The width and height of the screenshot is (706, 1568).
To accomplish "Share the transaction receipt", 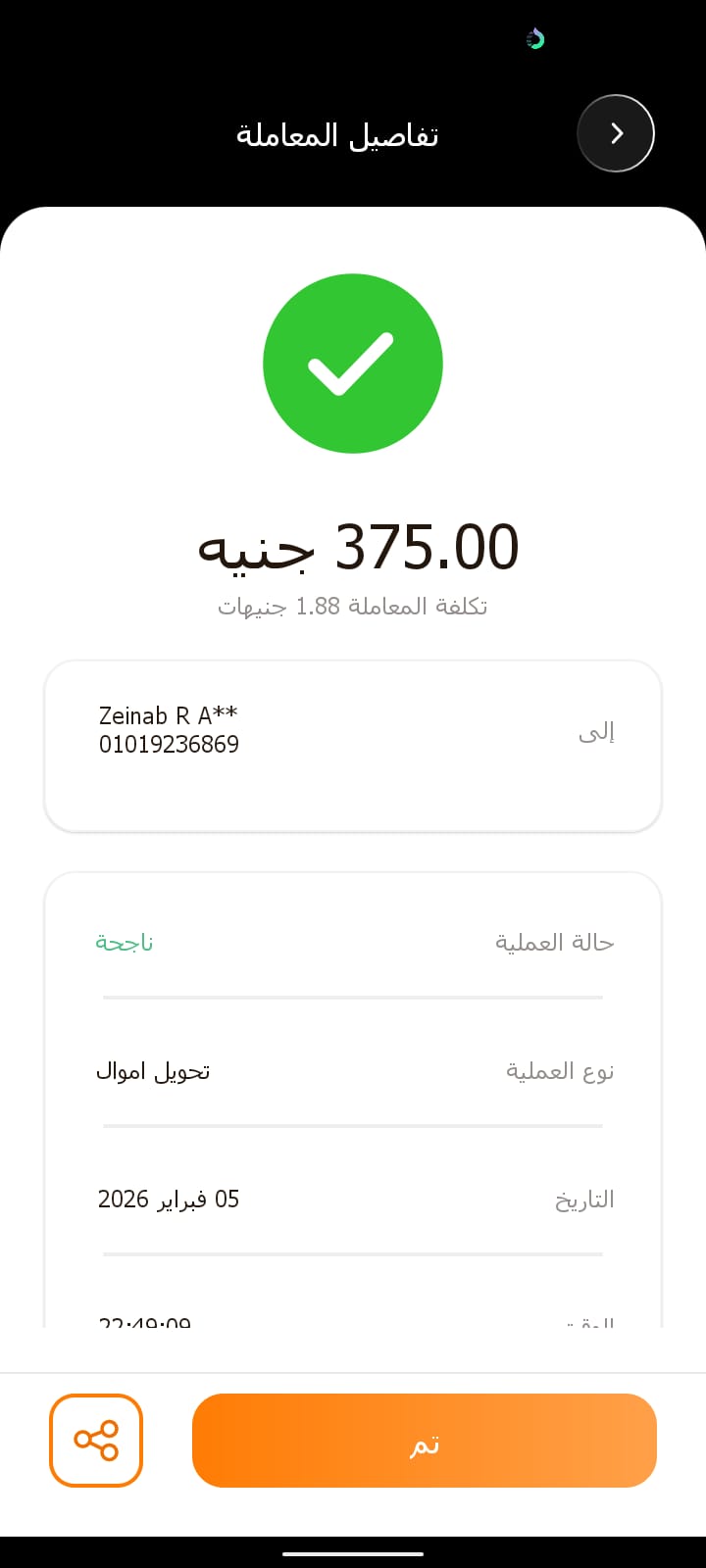I will [96, 1440].
